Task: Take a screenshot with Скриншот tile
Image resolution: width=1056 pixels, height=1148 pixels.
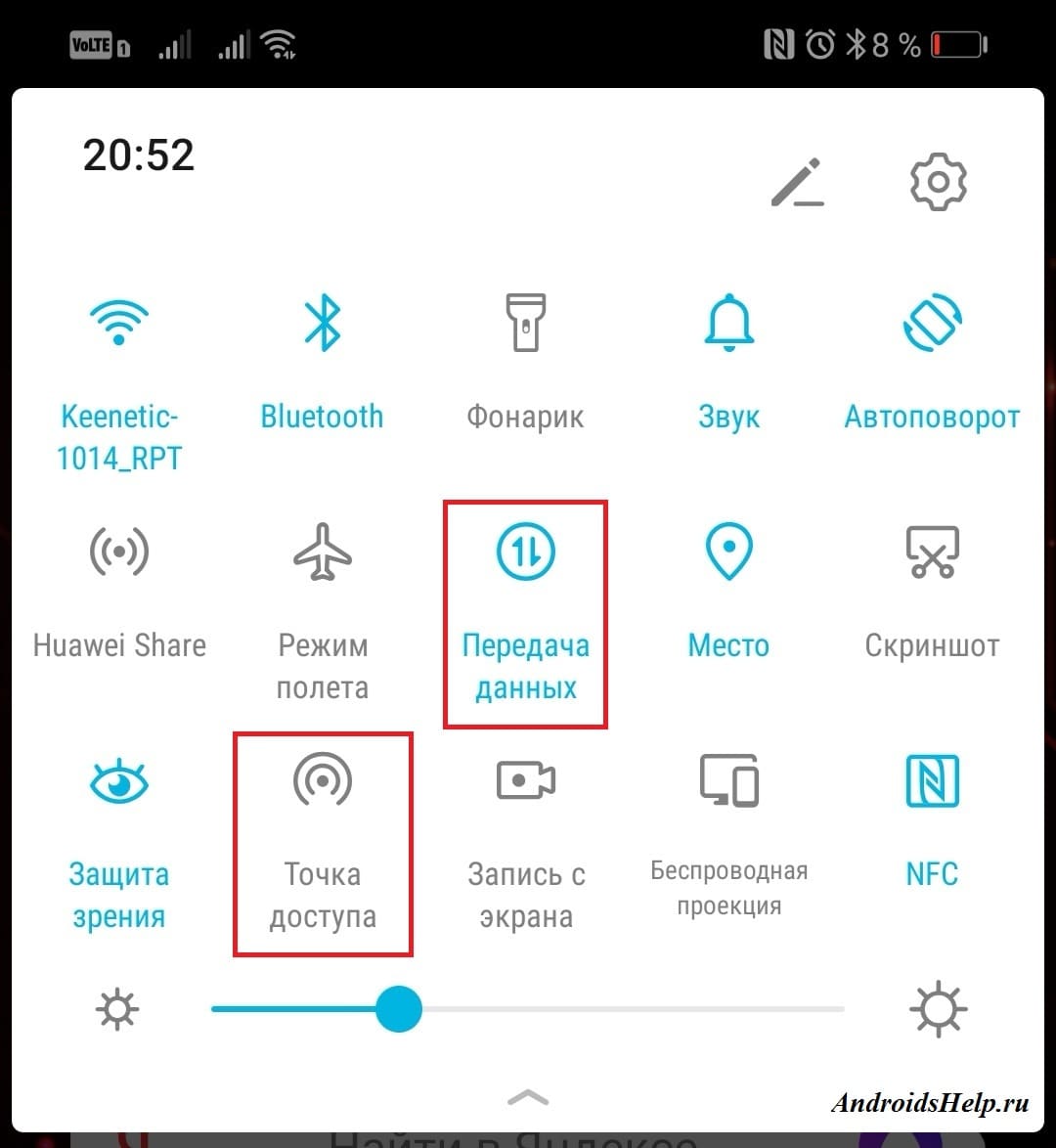Action: [x=932, y=552]
